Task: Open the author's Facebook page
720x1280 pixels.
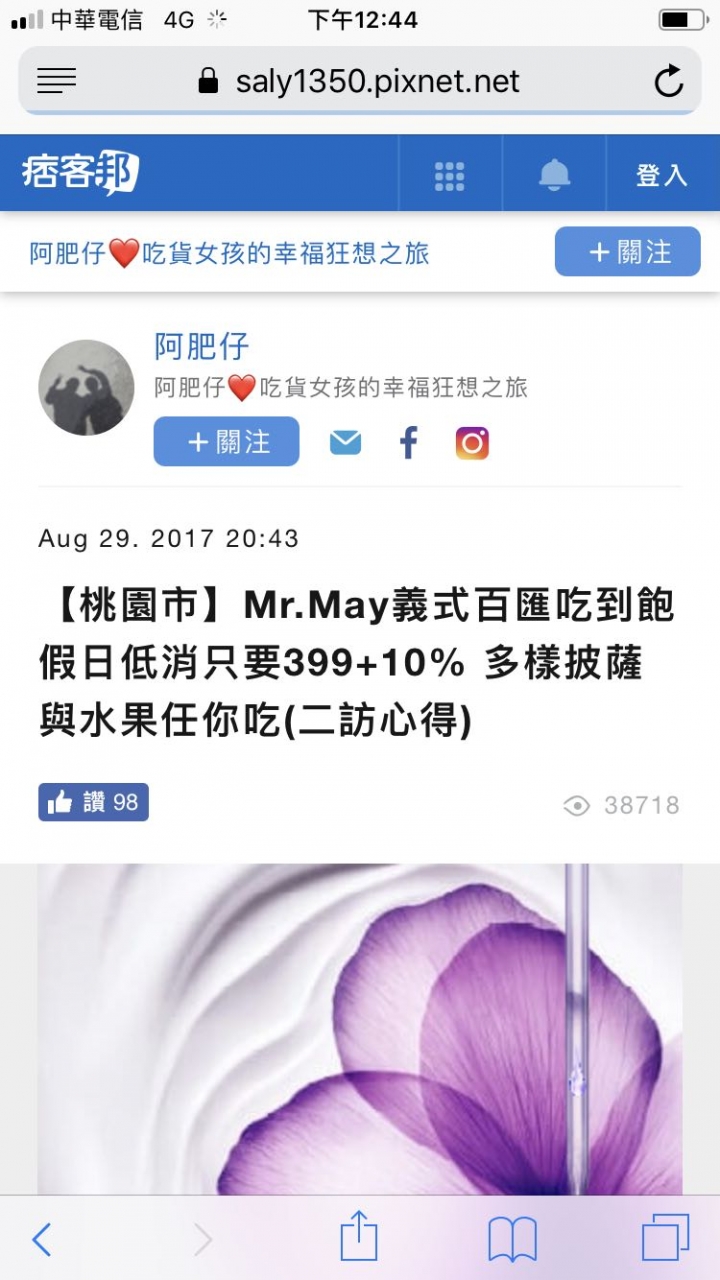Action: pos(408,442)
